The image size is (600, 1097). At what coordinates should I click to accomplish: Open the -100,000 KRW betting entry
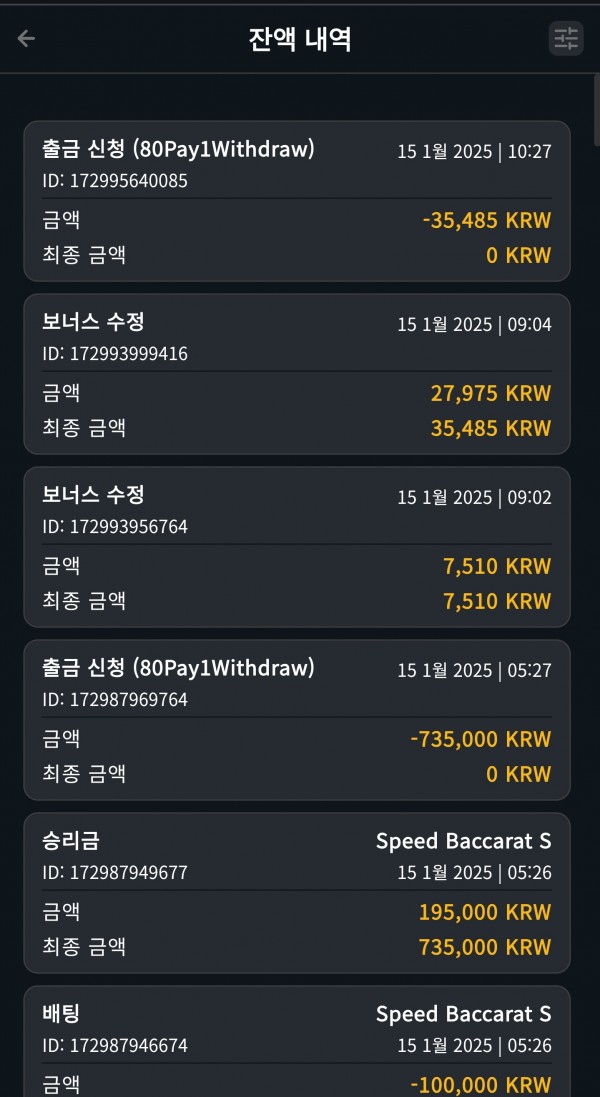[x=297, y=1042]
